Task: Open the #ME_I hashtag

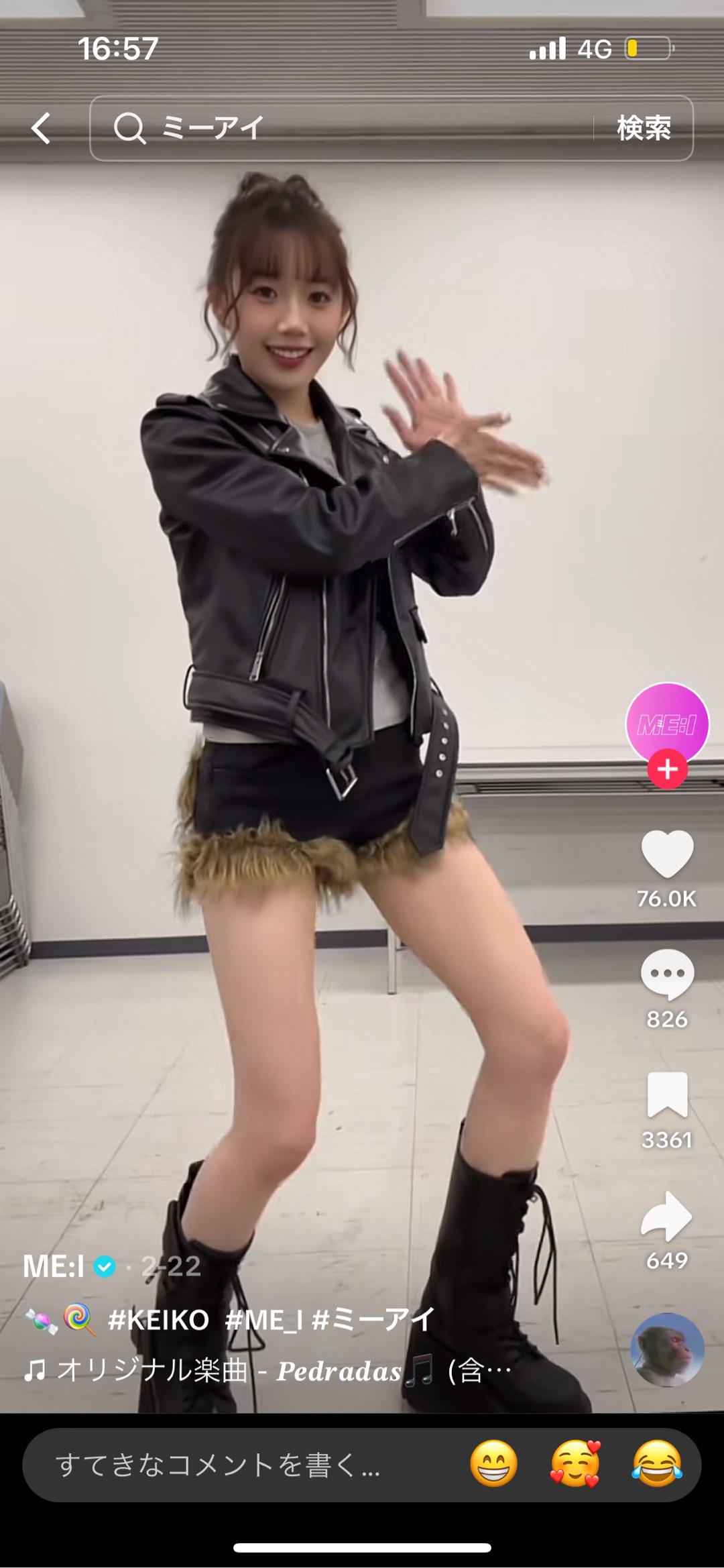Action: [x=264, y=1320]
